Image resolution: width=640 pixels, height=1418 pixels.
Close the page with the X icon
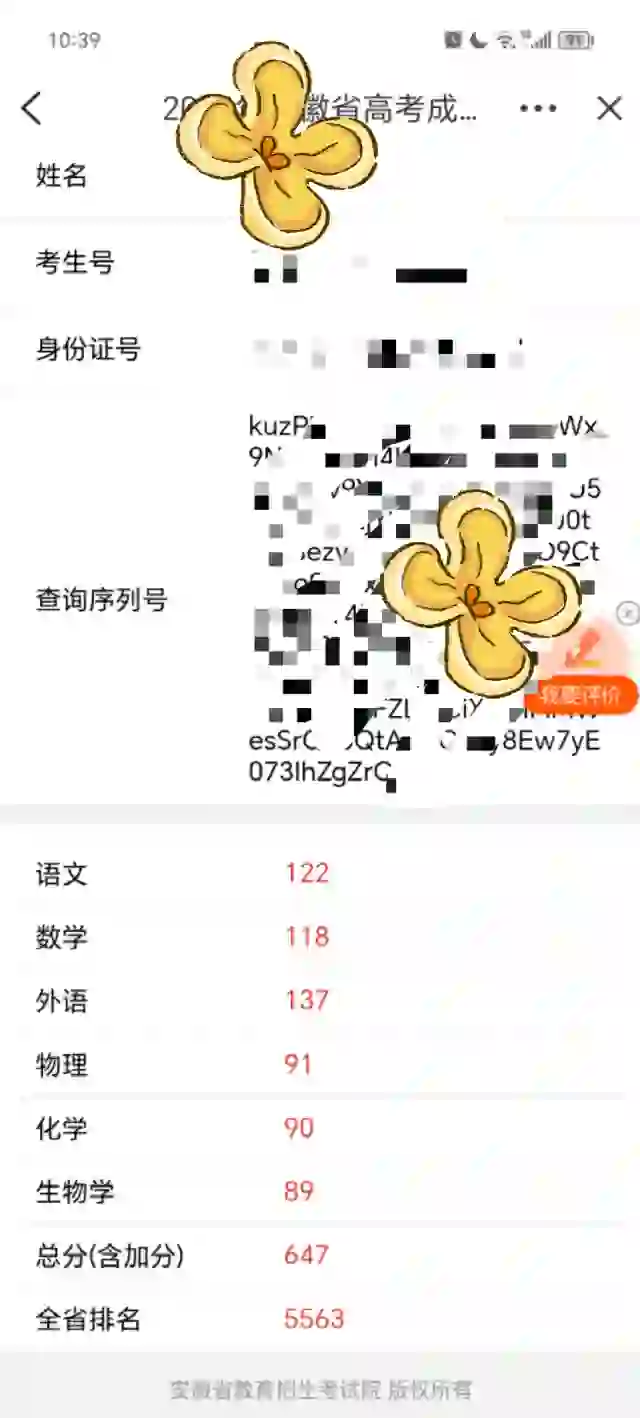point(609,108)
